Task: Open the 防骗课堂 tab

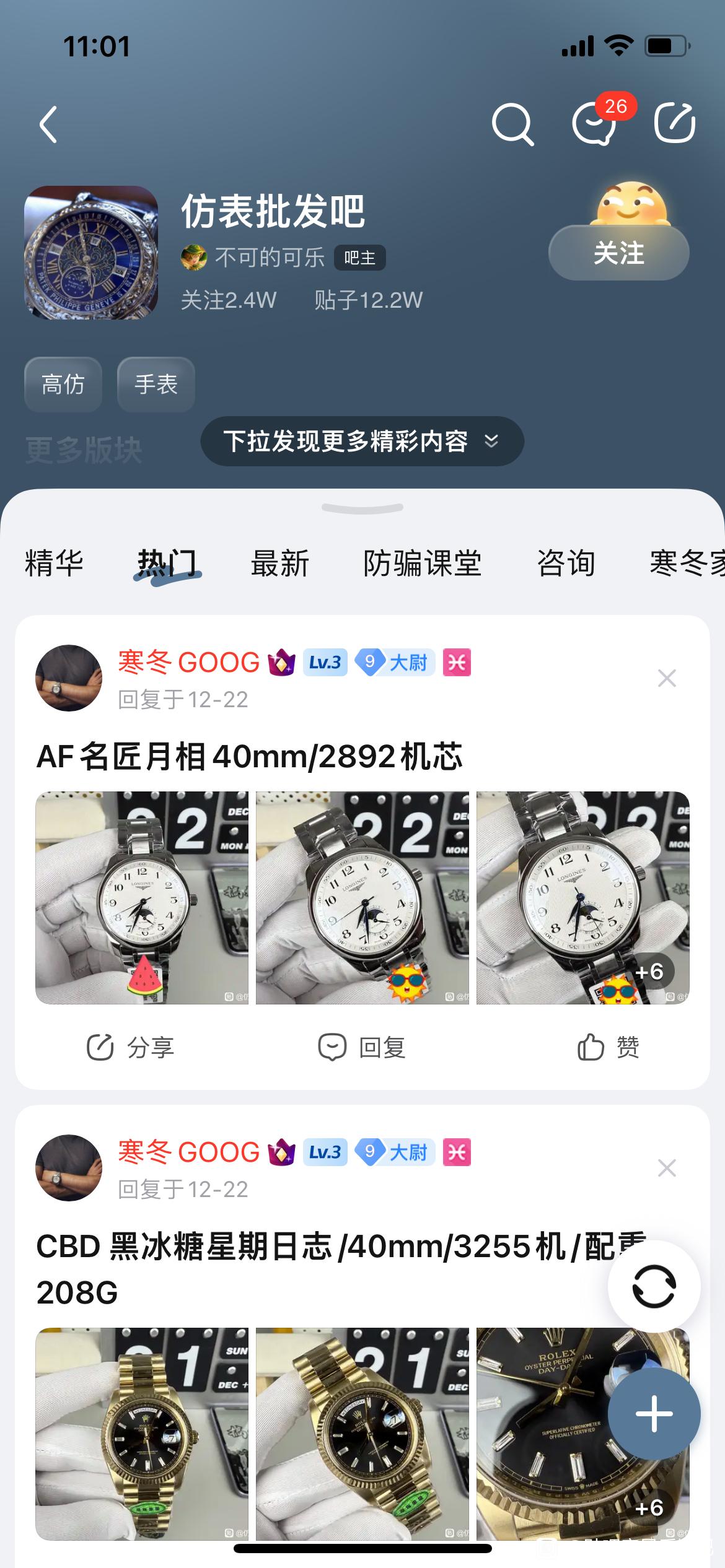Action: point(423,564)
